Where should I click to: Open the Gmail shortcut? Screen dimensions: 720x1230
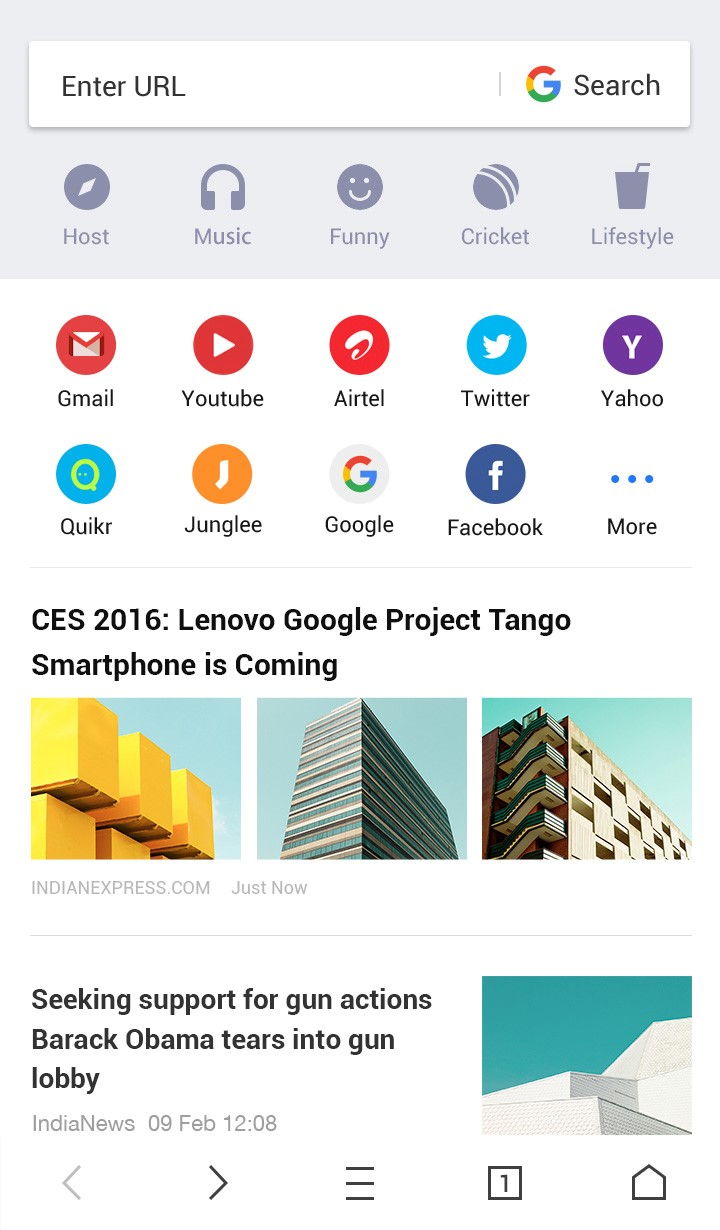[86, 362]
